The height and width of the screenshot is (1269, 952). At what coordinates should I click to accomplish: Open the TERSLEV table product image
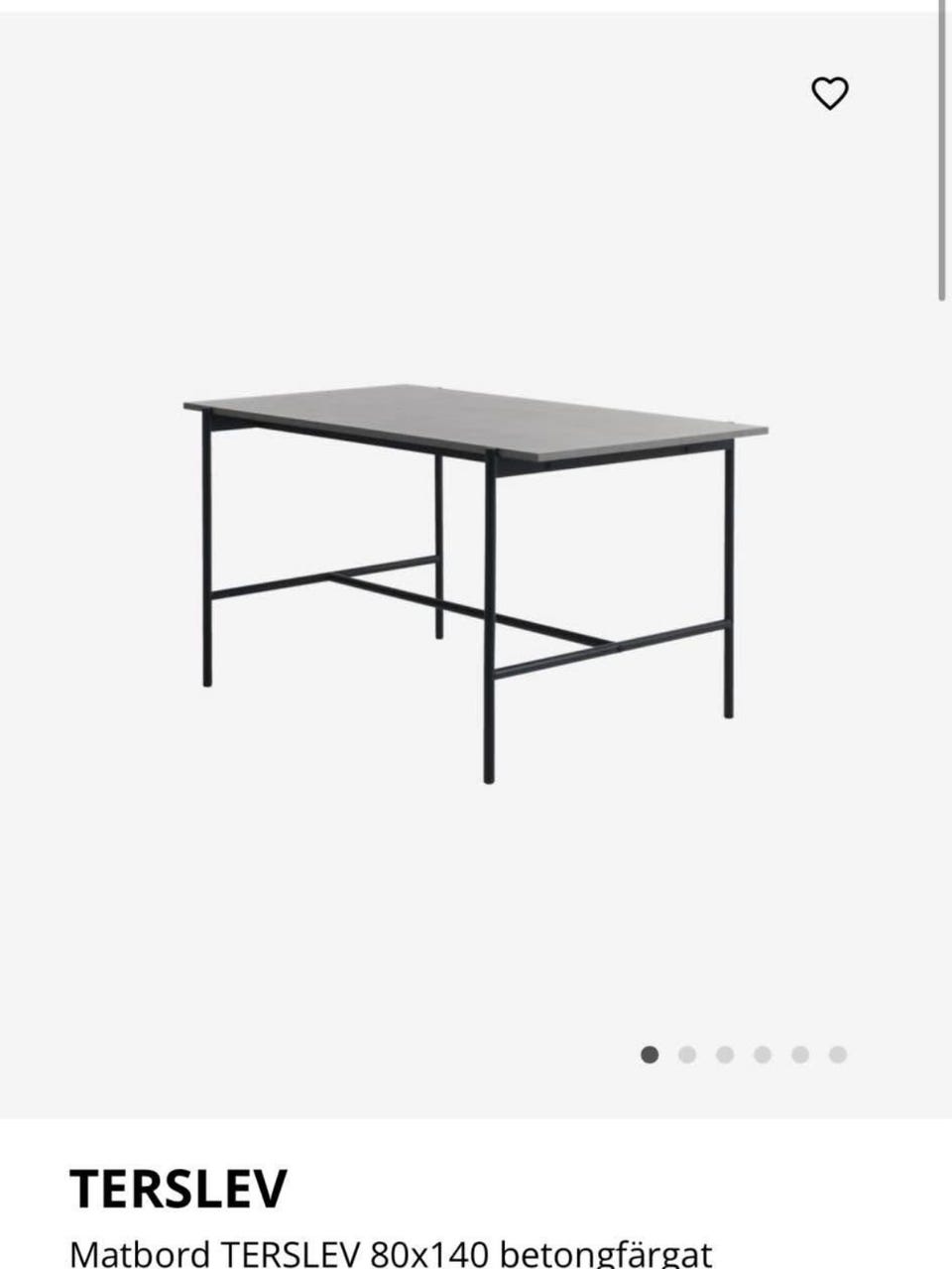474,575
